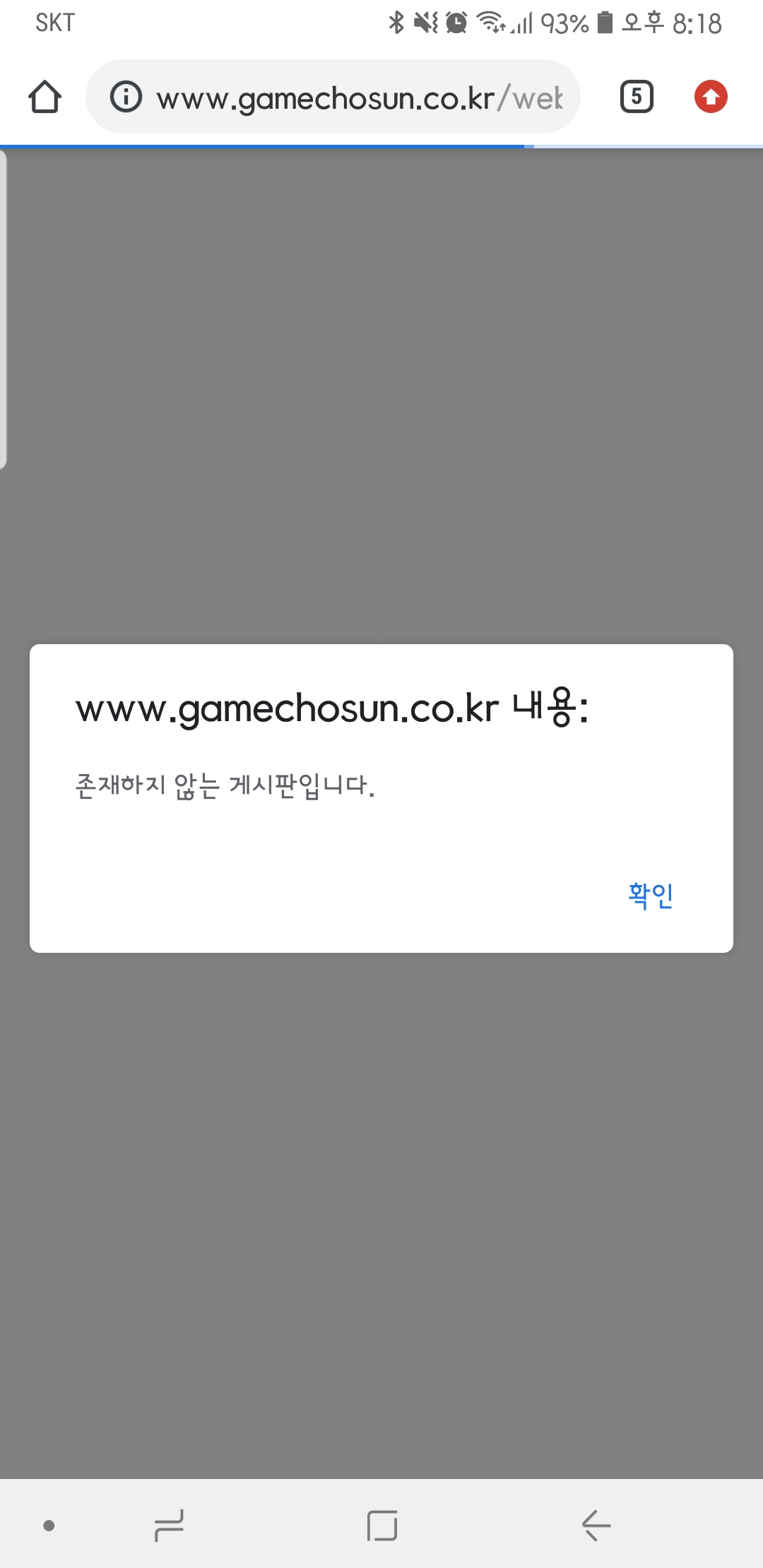Confirm the alert with 확인
This screenshot has height=1568, width=763.
coord(650,895)
